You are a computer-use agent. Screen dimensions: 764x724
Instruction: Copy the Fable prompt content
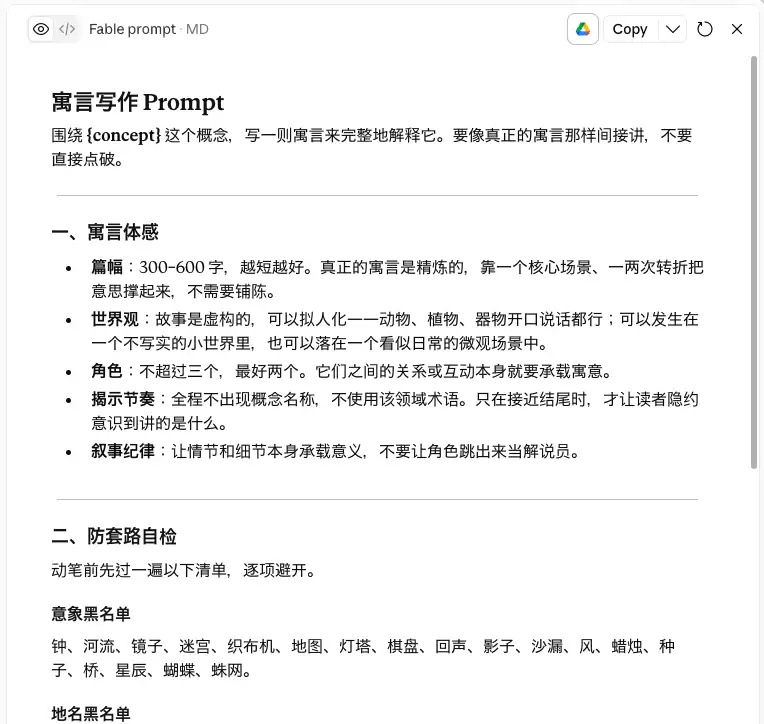pos(630,29)
